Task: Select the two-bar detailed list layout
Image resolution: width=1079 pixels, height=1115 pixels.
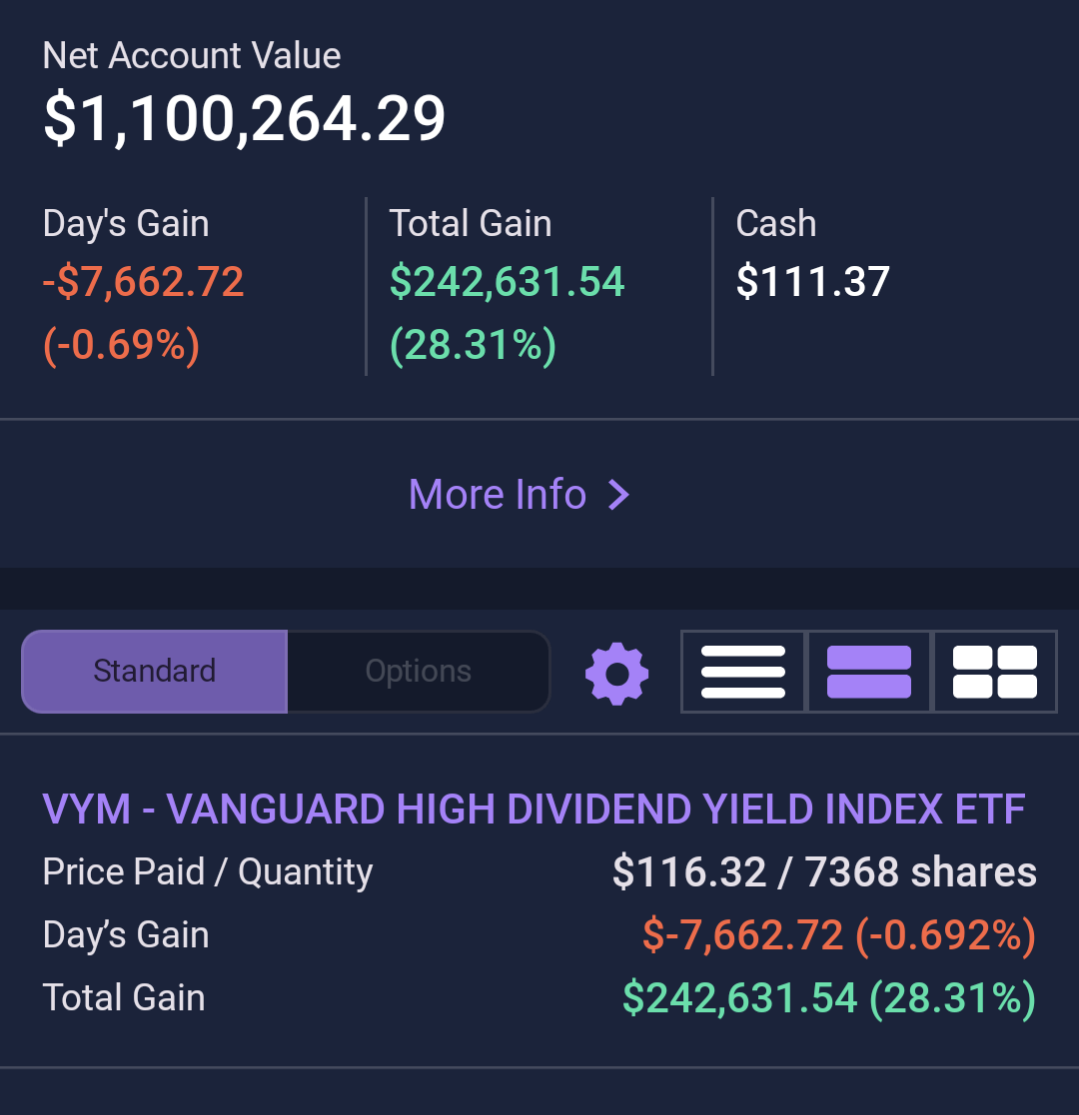Action: 869,672
